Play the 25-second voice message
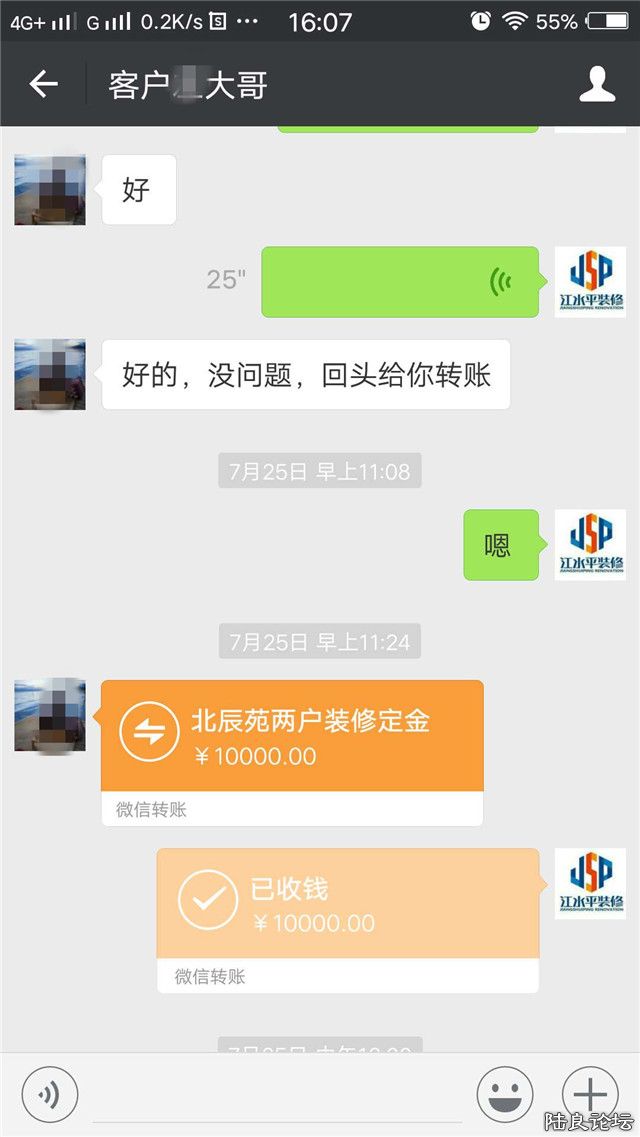This screenshot has height=1137, width=640. point(400,282)
